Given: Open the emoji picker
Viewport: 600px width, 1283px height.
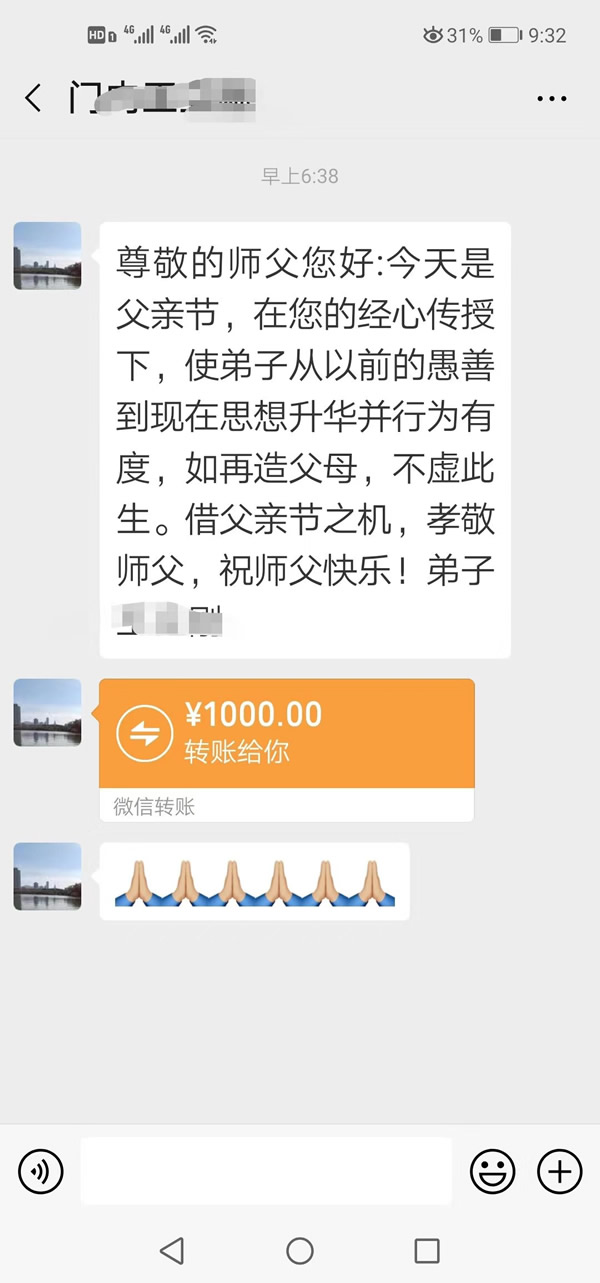Looking at the screenshot, I should pyautogui.click(x=493, y=1171).
